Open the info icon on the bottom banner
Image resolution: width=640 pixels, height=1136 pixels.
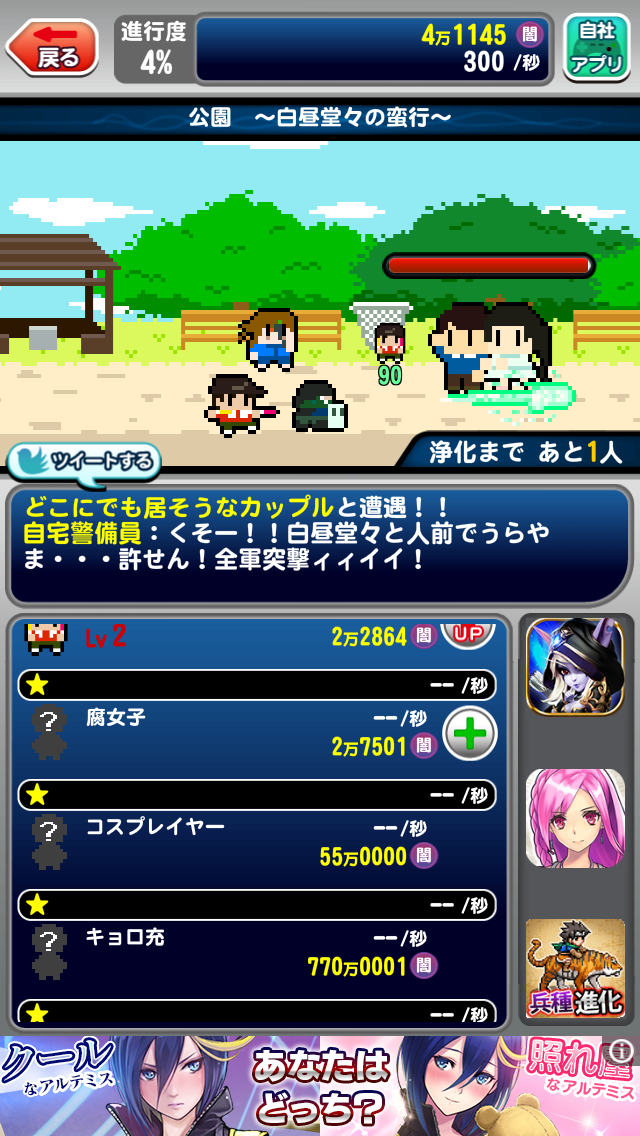(621, 1050)
